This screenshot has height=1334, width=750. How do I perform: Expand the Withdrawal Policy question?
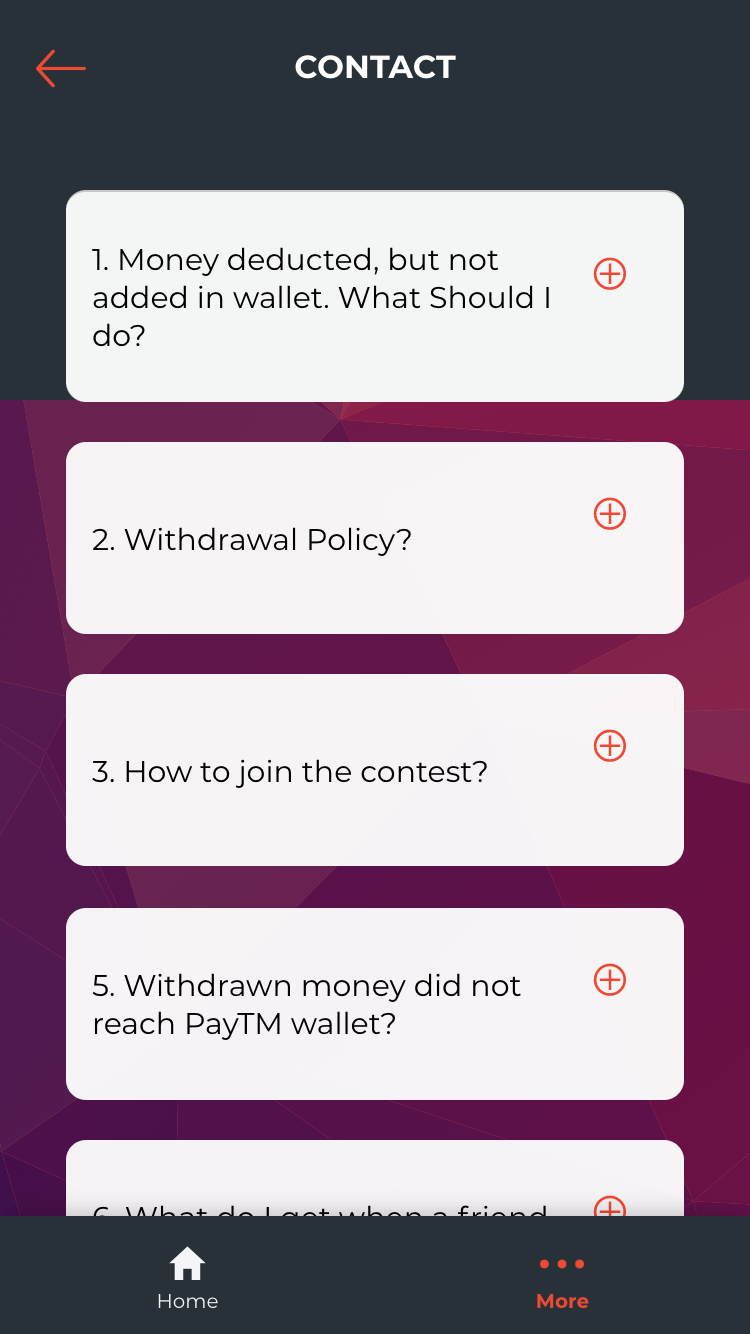pyautogui.click(x=610, y=513)
